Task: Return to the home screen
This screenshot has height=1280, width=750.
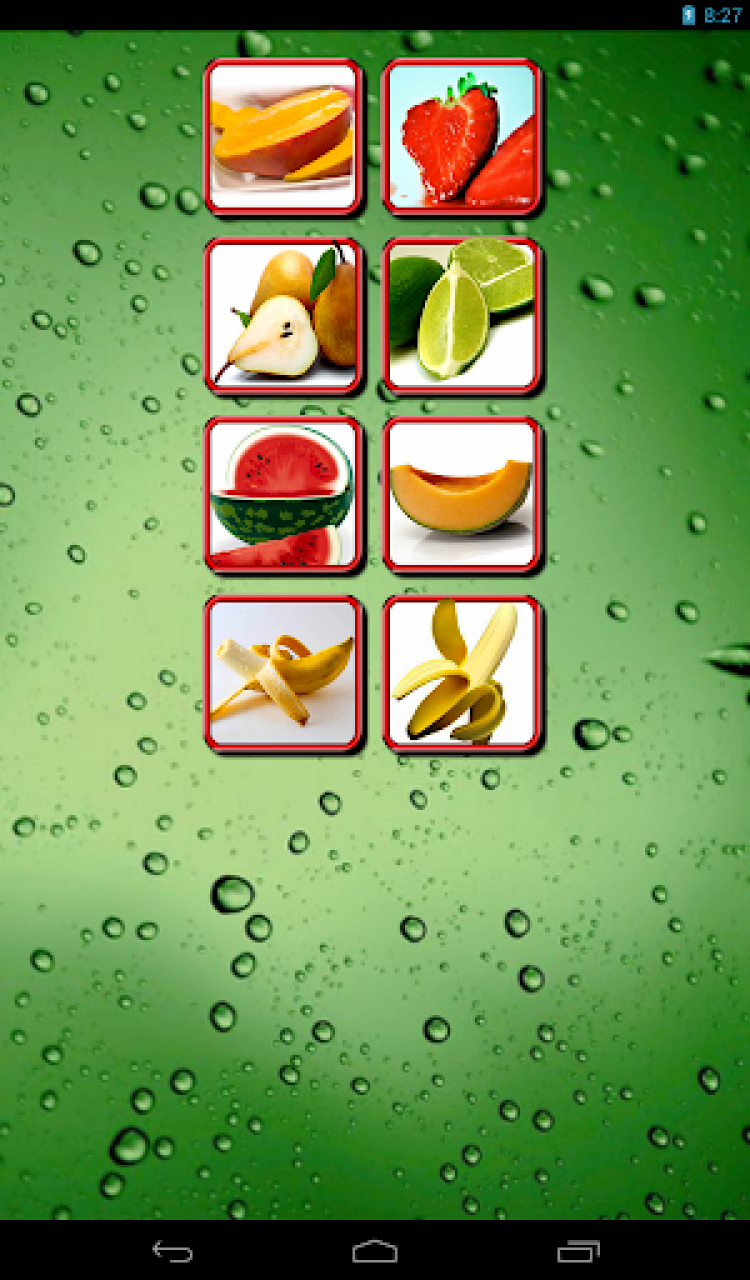Action: pyautogui.click(x=375, y=1251)
